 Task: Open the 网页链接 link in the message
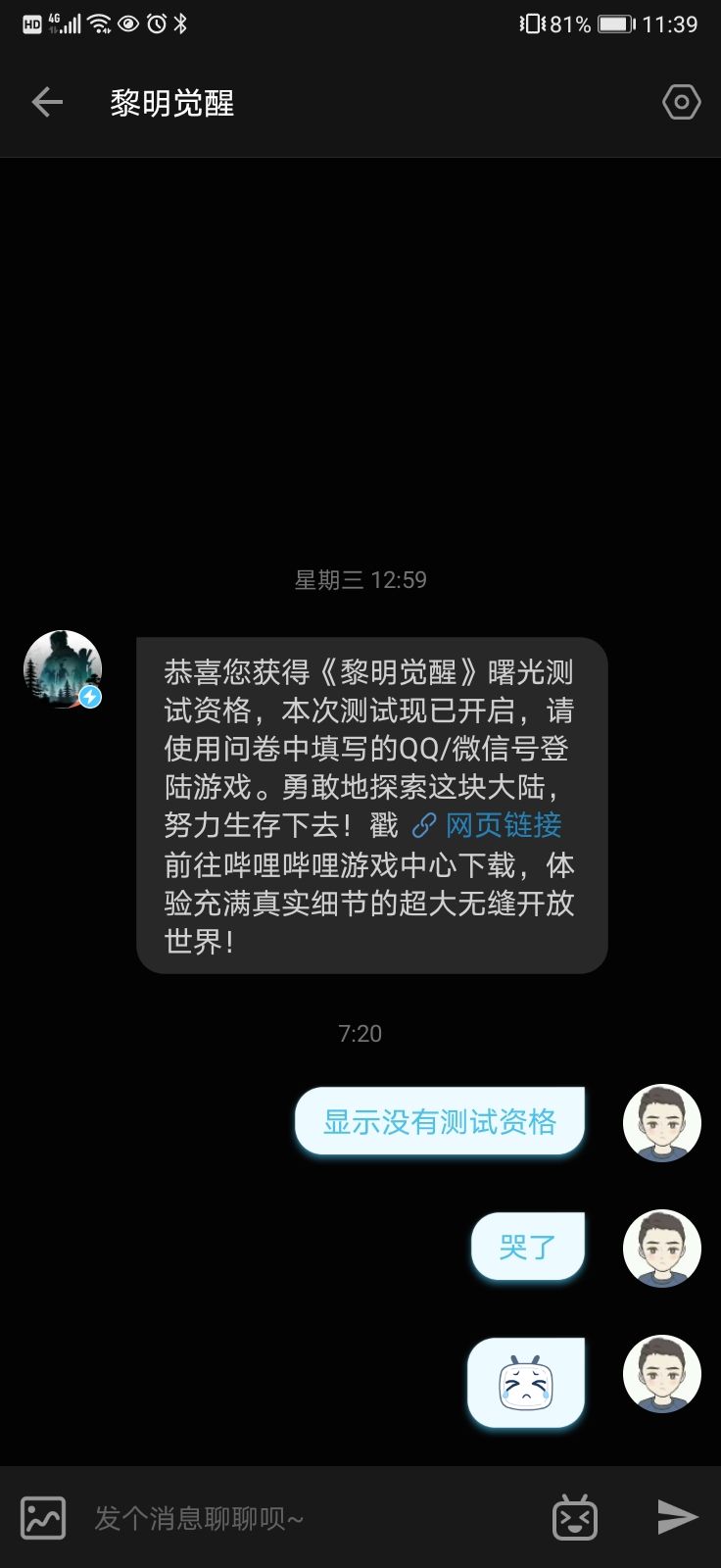tap(487, 825)
